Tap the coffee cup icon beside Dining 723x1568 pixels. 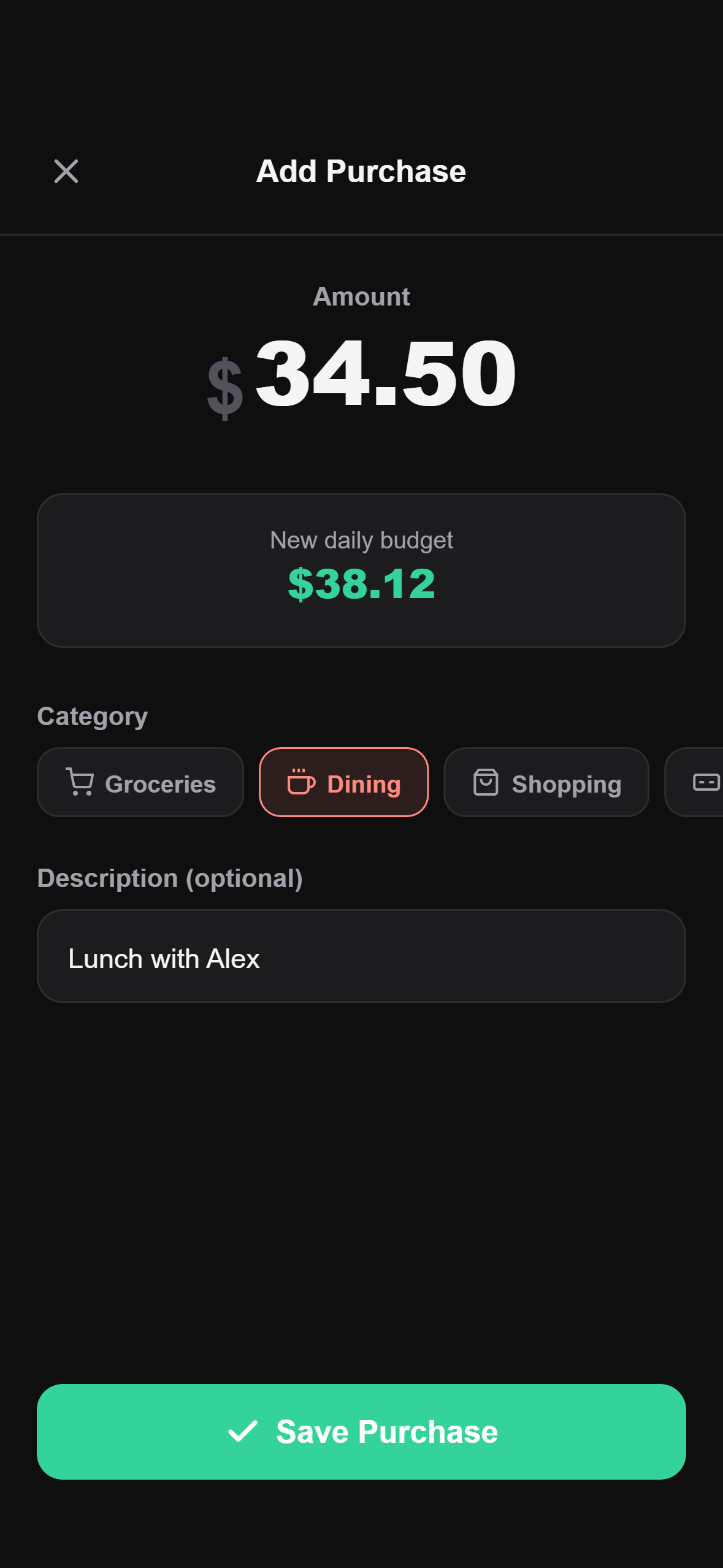(x=299, y=782)
